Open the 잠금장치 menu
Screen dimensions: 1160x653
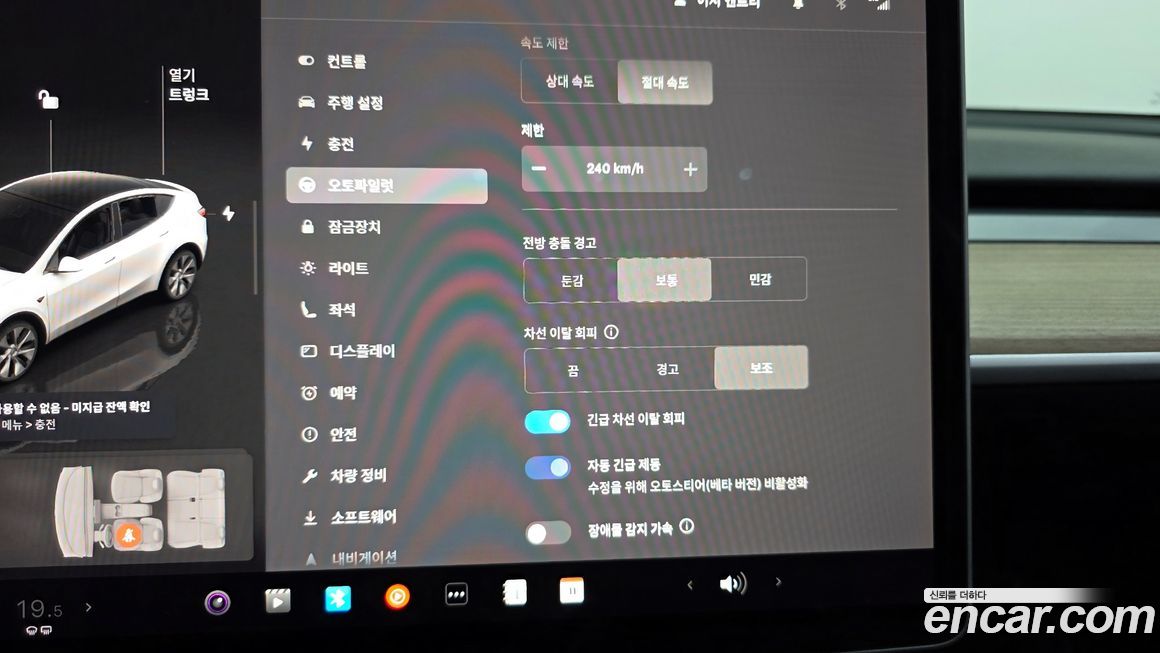pyautogui.click(x=353, y=227)
